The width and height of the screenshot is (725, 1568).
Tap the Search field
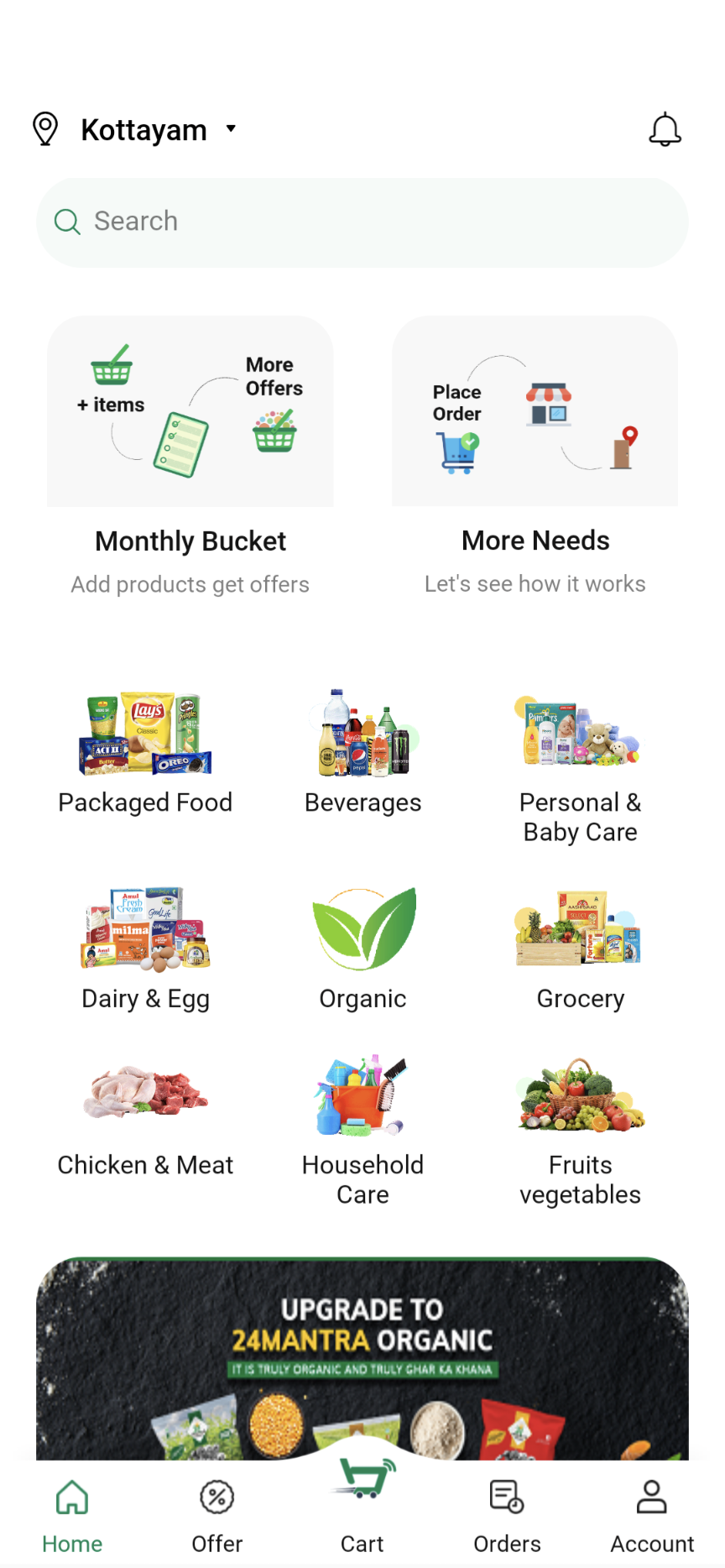coord(362,222)
